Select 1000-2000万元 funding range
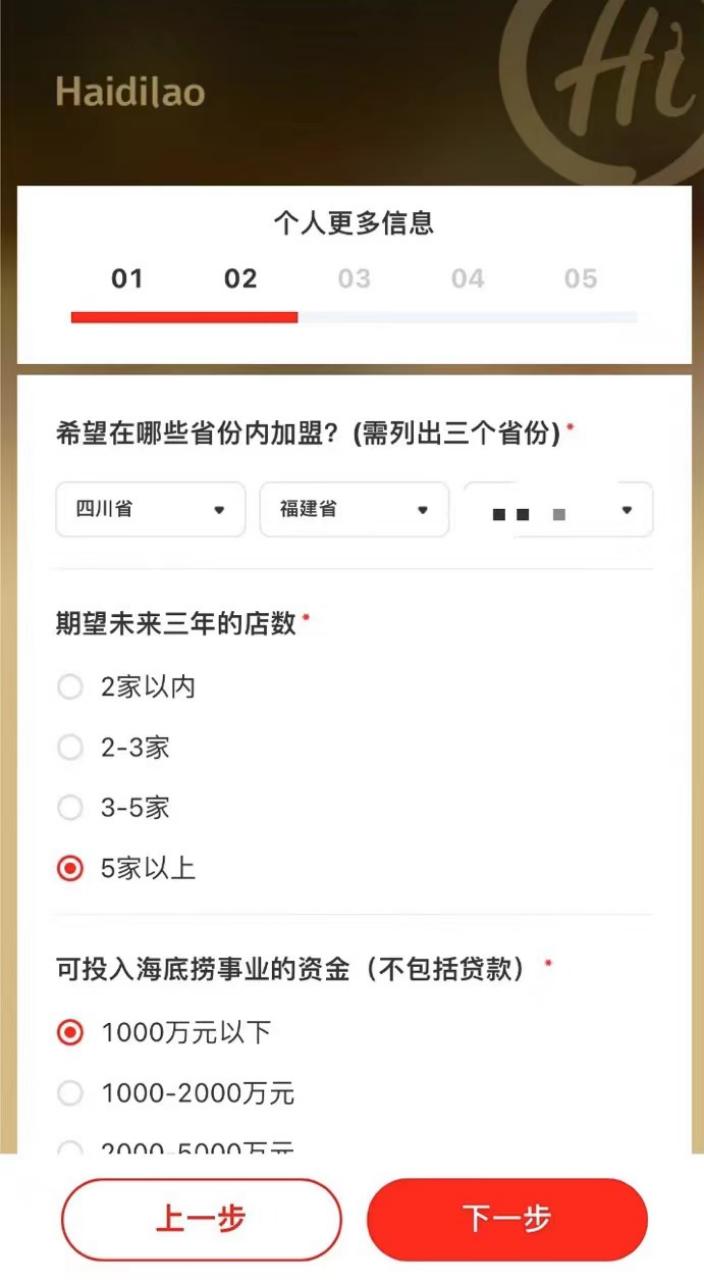The height and width of the screenshot is (1280, 704). point(70,1094)
